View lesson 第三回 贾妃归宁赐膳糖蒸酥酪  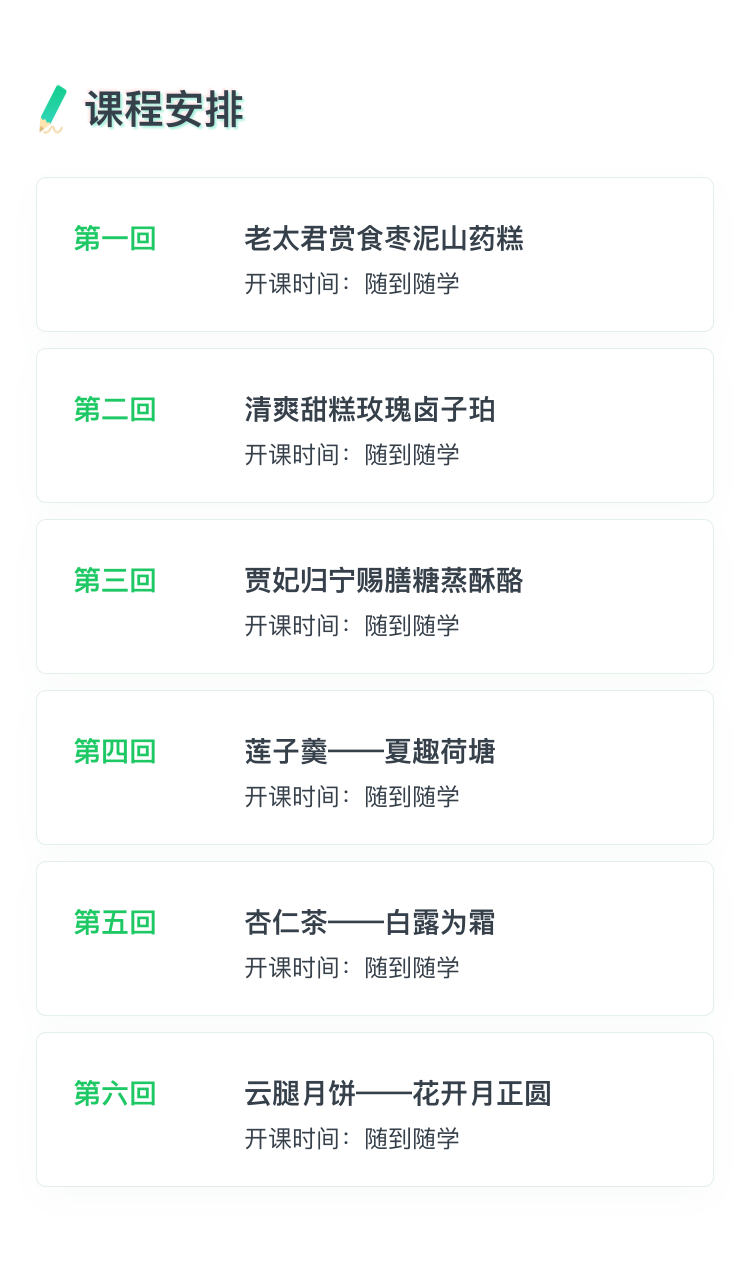click(x=375, y=597)
